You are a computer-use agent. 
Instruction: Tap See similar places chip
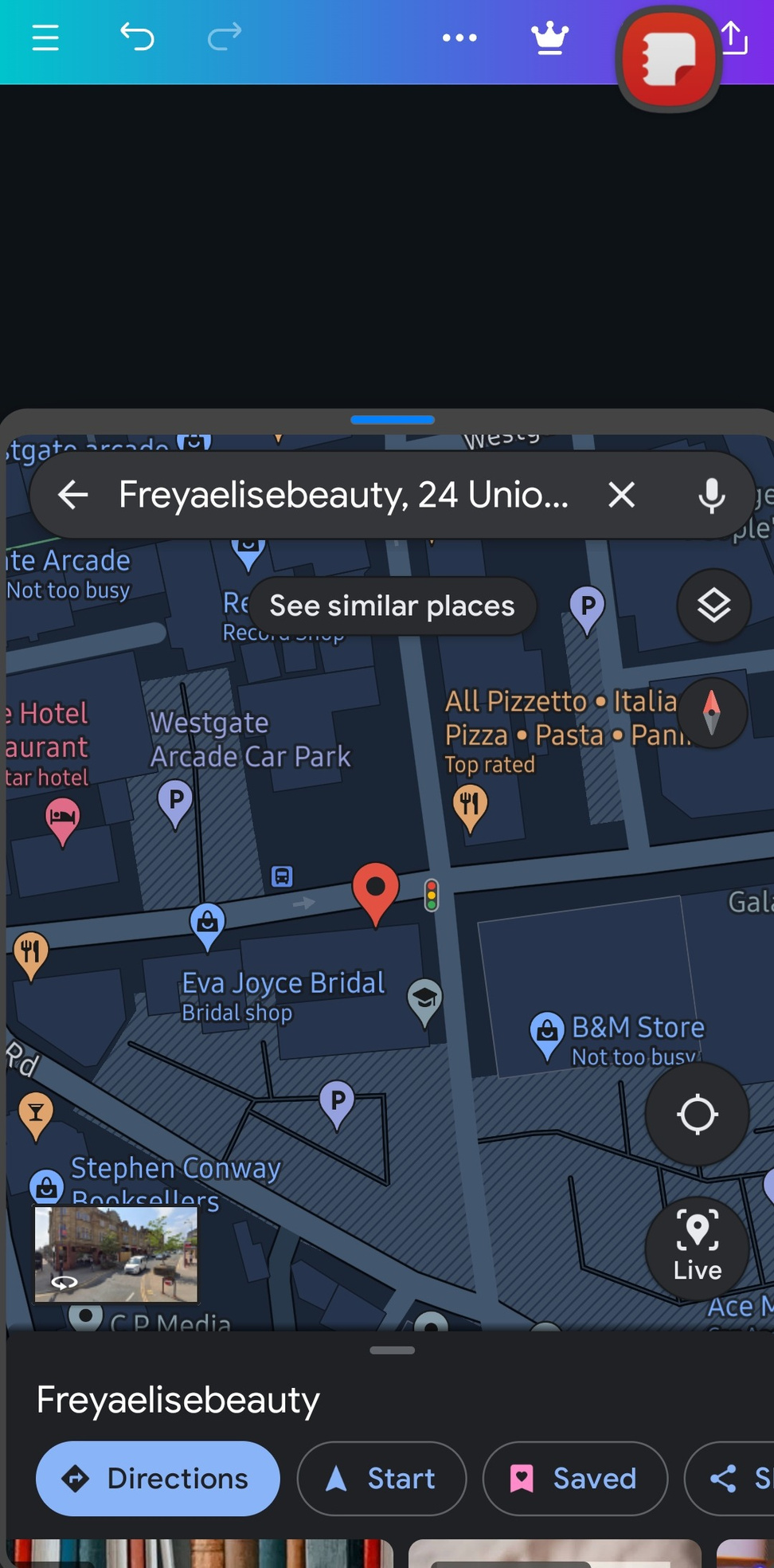point(393,606)
